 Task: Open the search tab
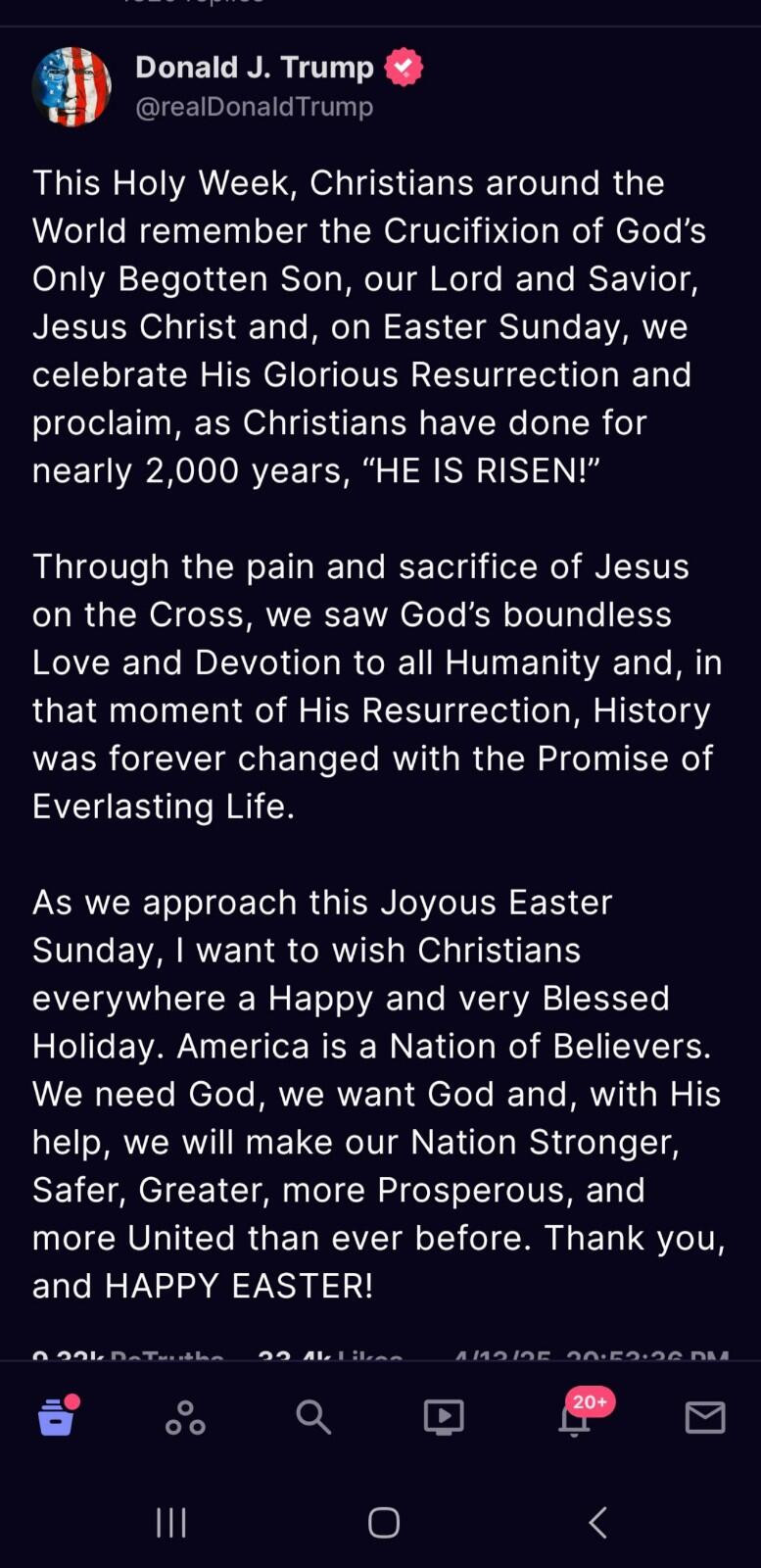pyautogui.click(x=313, y=1417)
